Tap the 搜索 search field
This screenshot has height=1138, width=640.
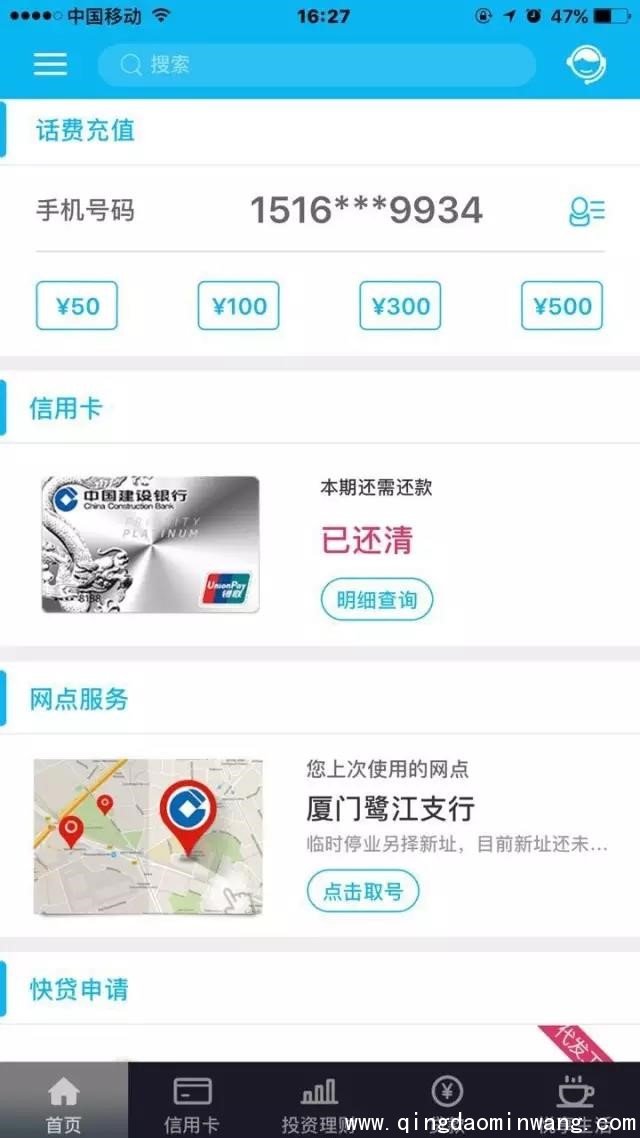click(x=316, y=65)
